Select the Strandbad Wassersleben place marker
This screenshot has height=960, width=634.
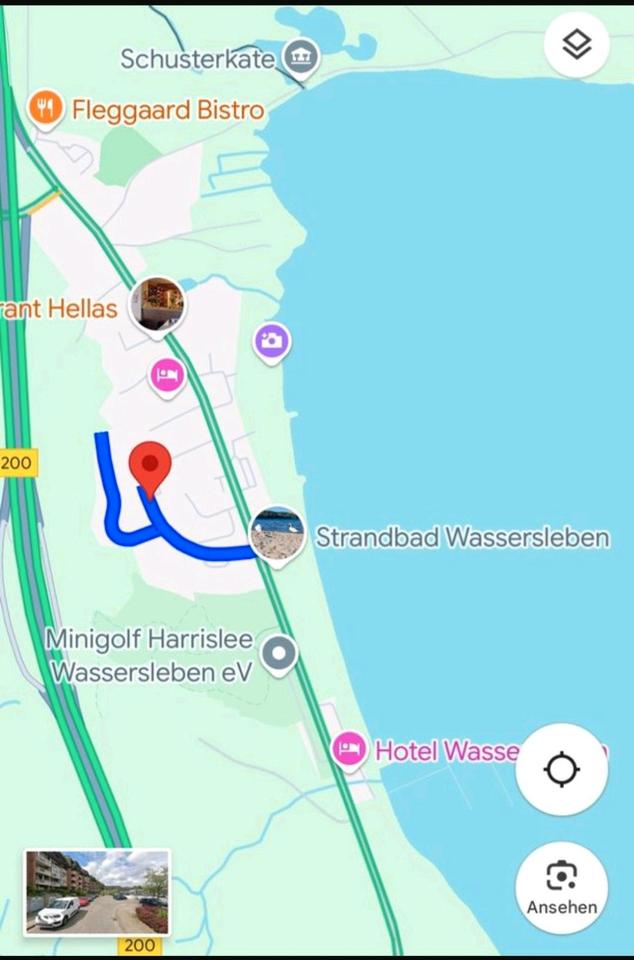click(277, 535)
